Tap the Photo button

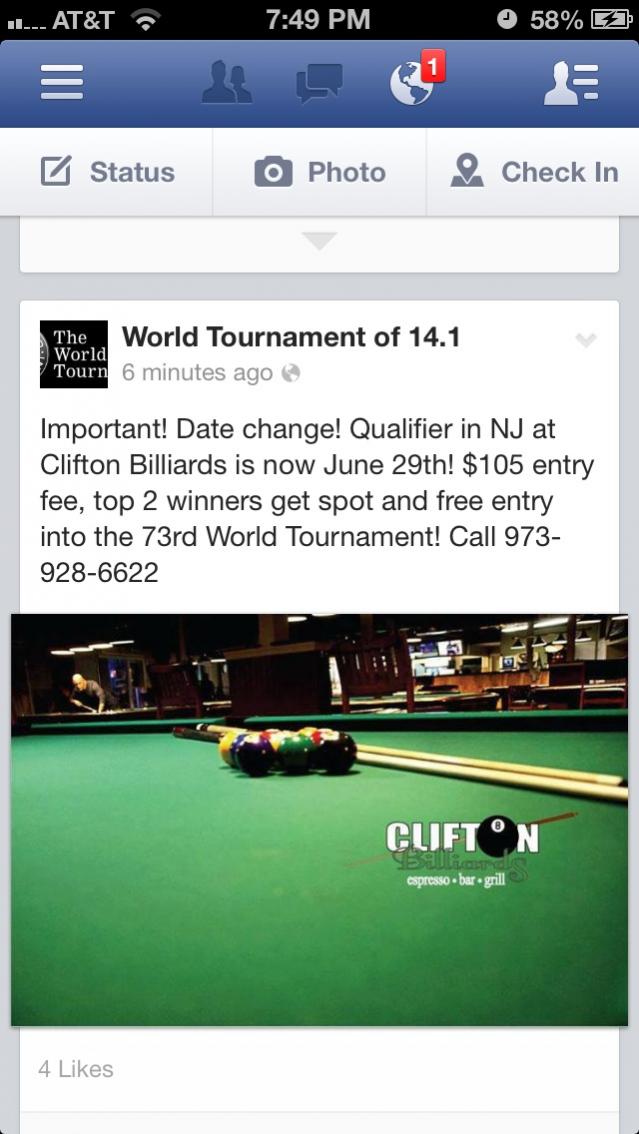[x=320, y=172]
